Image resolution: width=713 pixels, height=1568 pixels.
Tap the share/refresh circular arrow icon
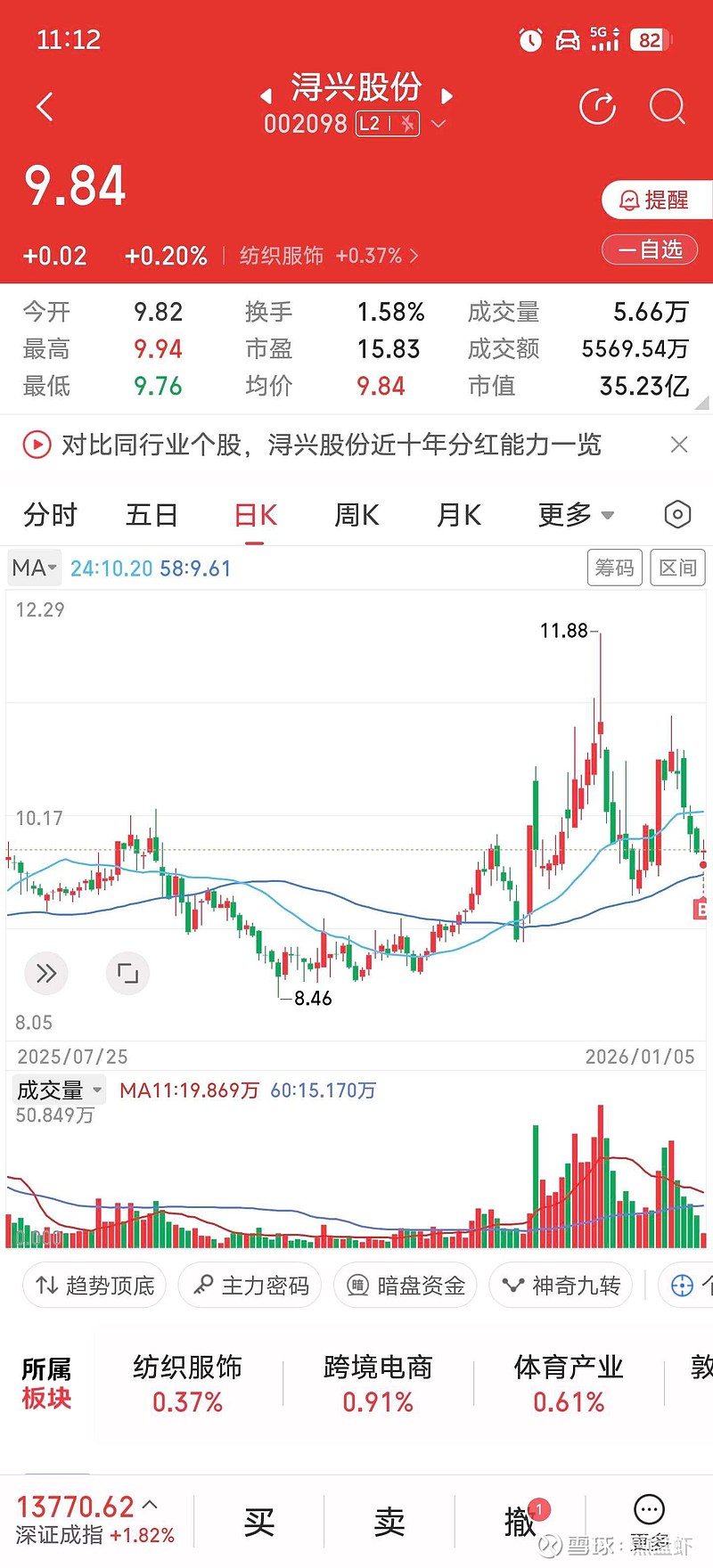tap(597, 107)
